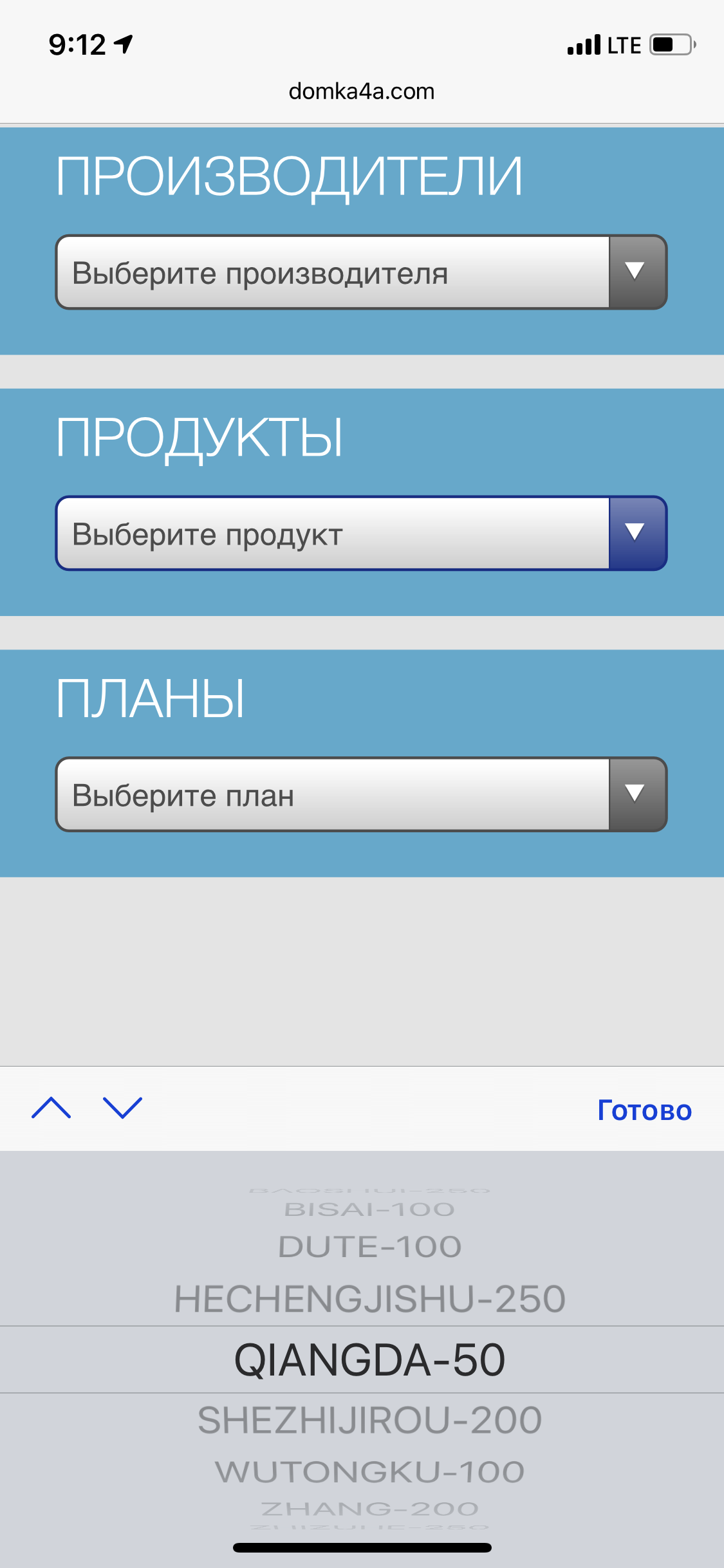The image size is (724, 1568).
Task: Tap the domka4a.com address bar
Action: pyautogui.click(x=361, y=91)
